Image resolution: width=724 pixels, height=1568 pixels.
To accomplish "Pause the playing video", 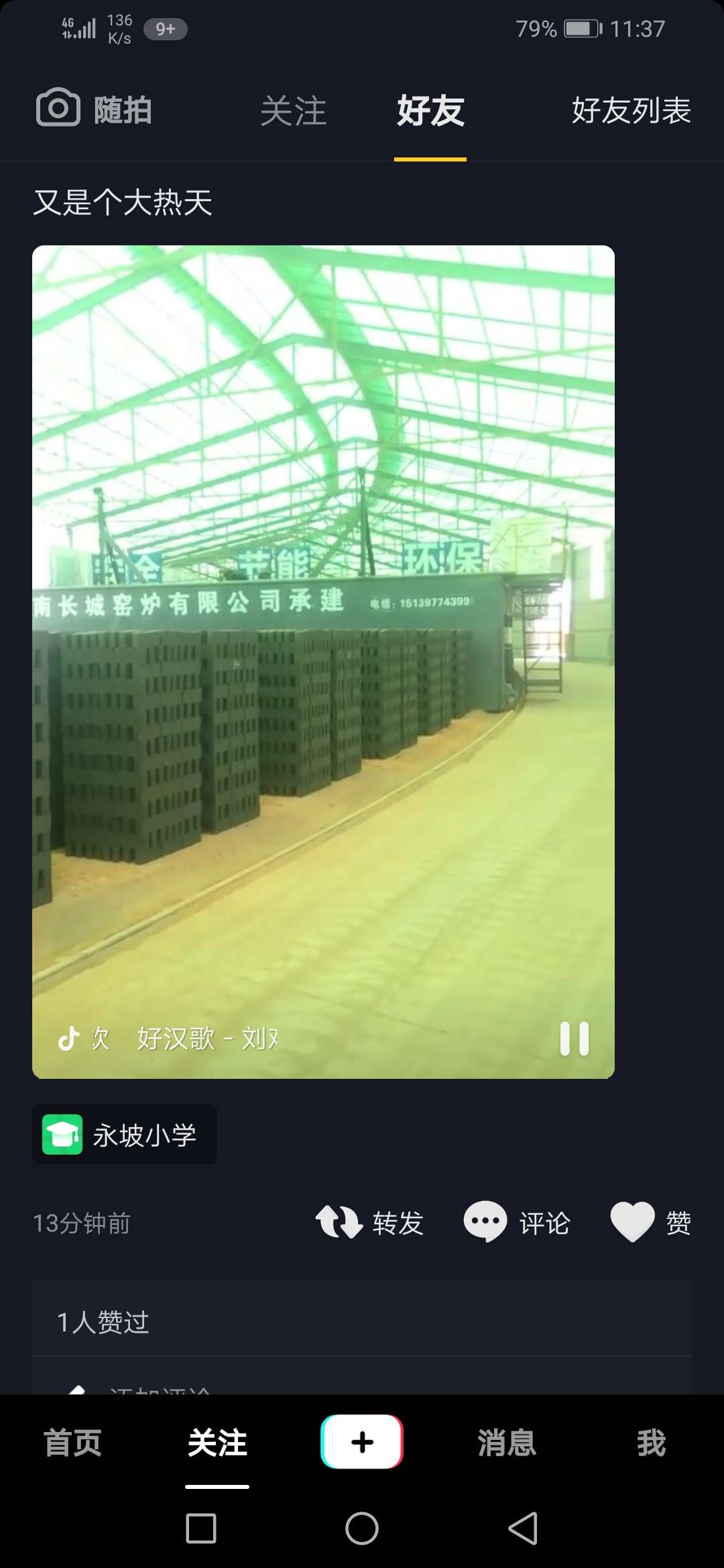I will [x=574, y=1039].
